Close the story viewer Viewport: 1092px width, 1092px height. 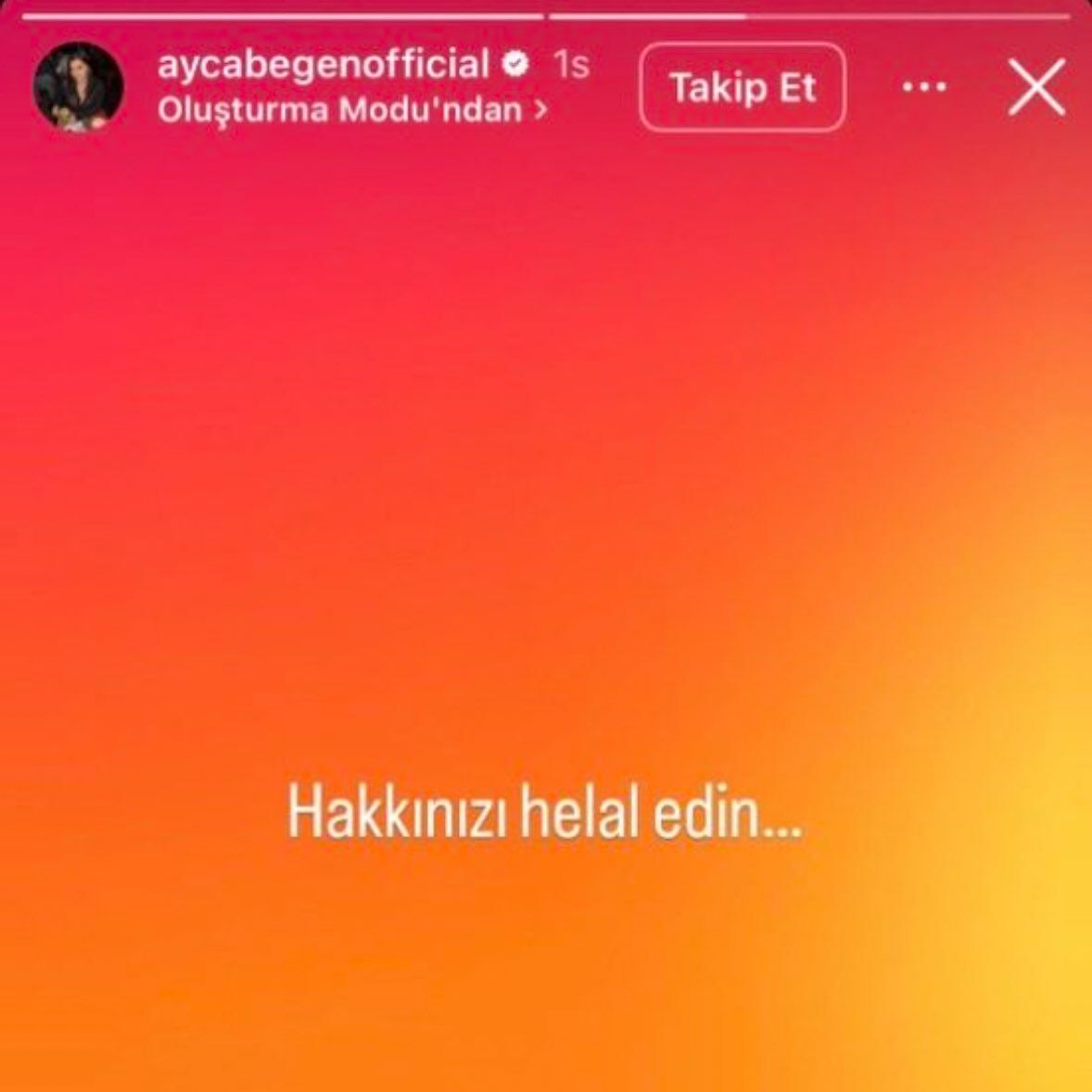pyautogui.click(x=1036, y=87)
